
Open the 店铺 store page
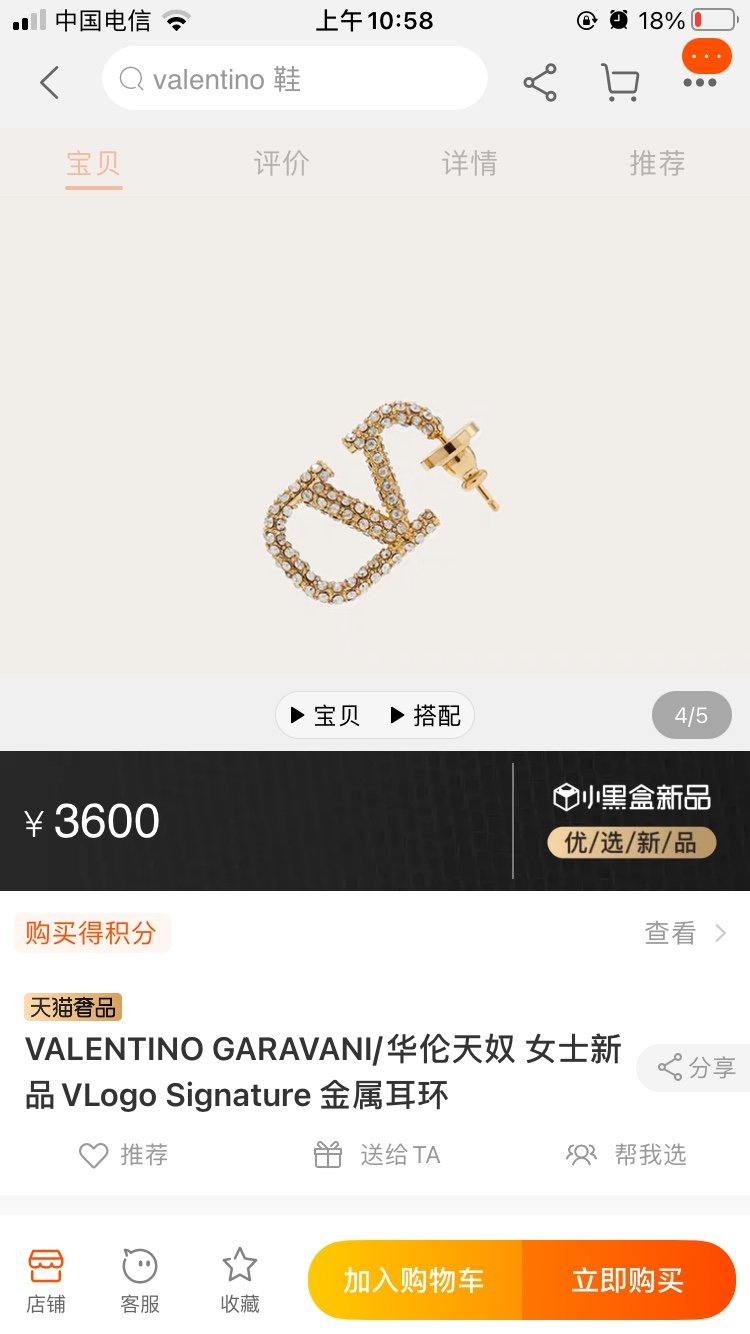(46, 1279)
